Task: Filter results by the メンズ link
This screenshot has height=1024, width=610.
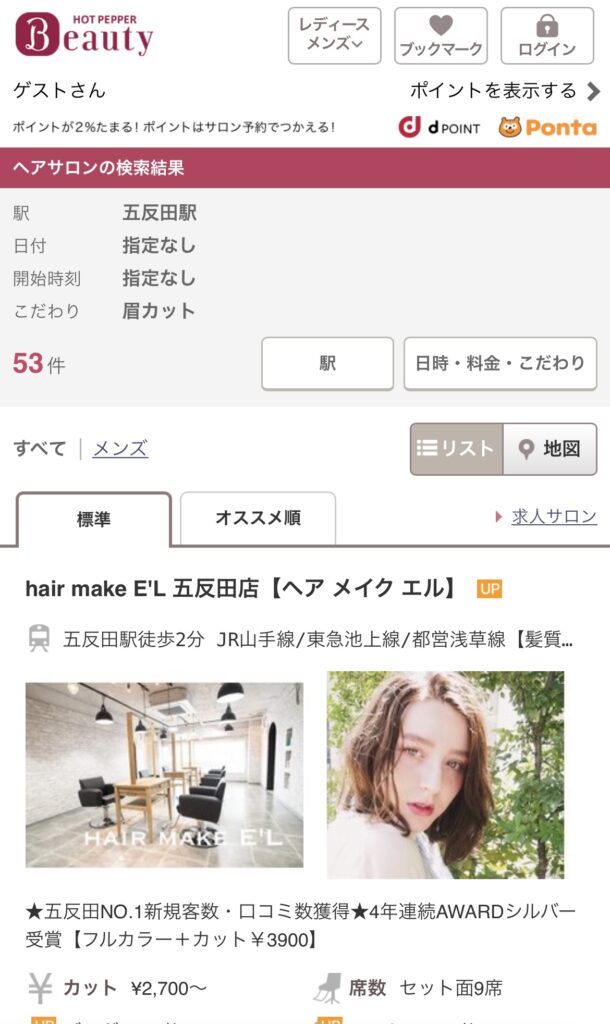Action: click(x=120, y=449)
